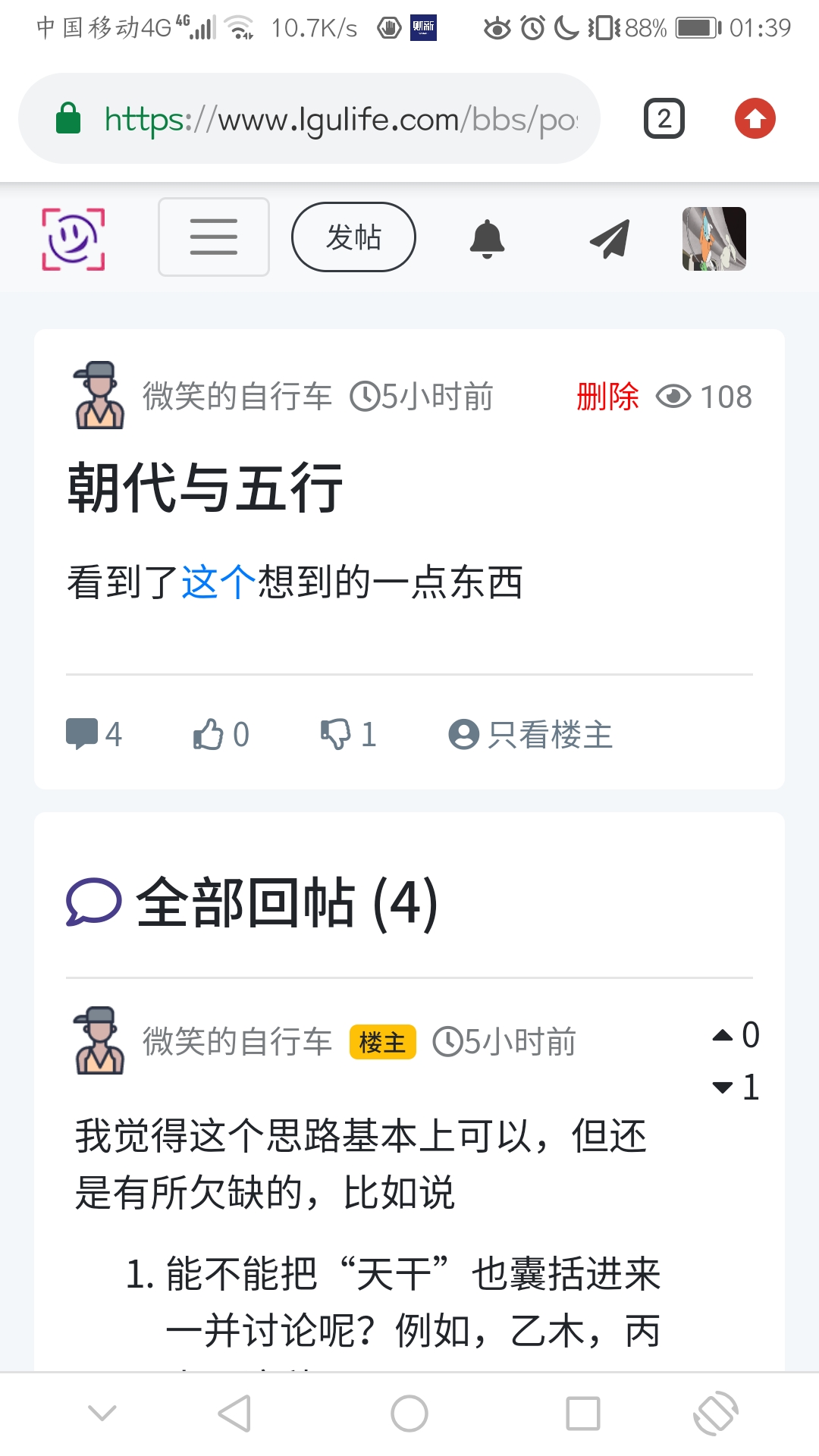Open the paper plane messages icon

tap(610, 239)
